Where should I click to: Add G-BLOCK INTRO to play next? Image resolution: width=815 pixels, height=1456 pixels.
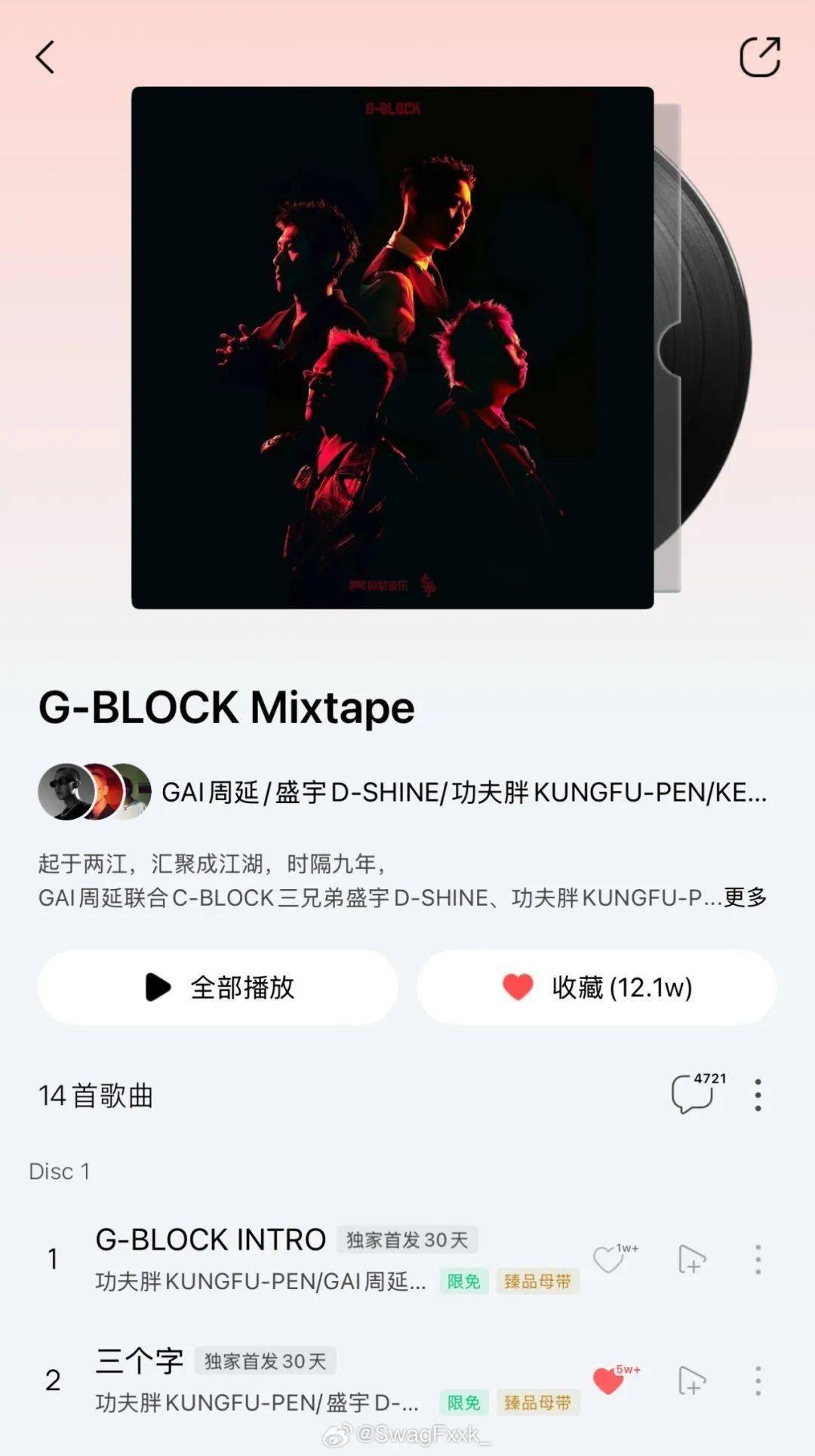pyautogui.click(x=691, y=1259)
